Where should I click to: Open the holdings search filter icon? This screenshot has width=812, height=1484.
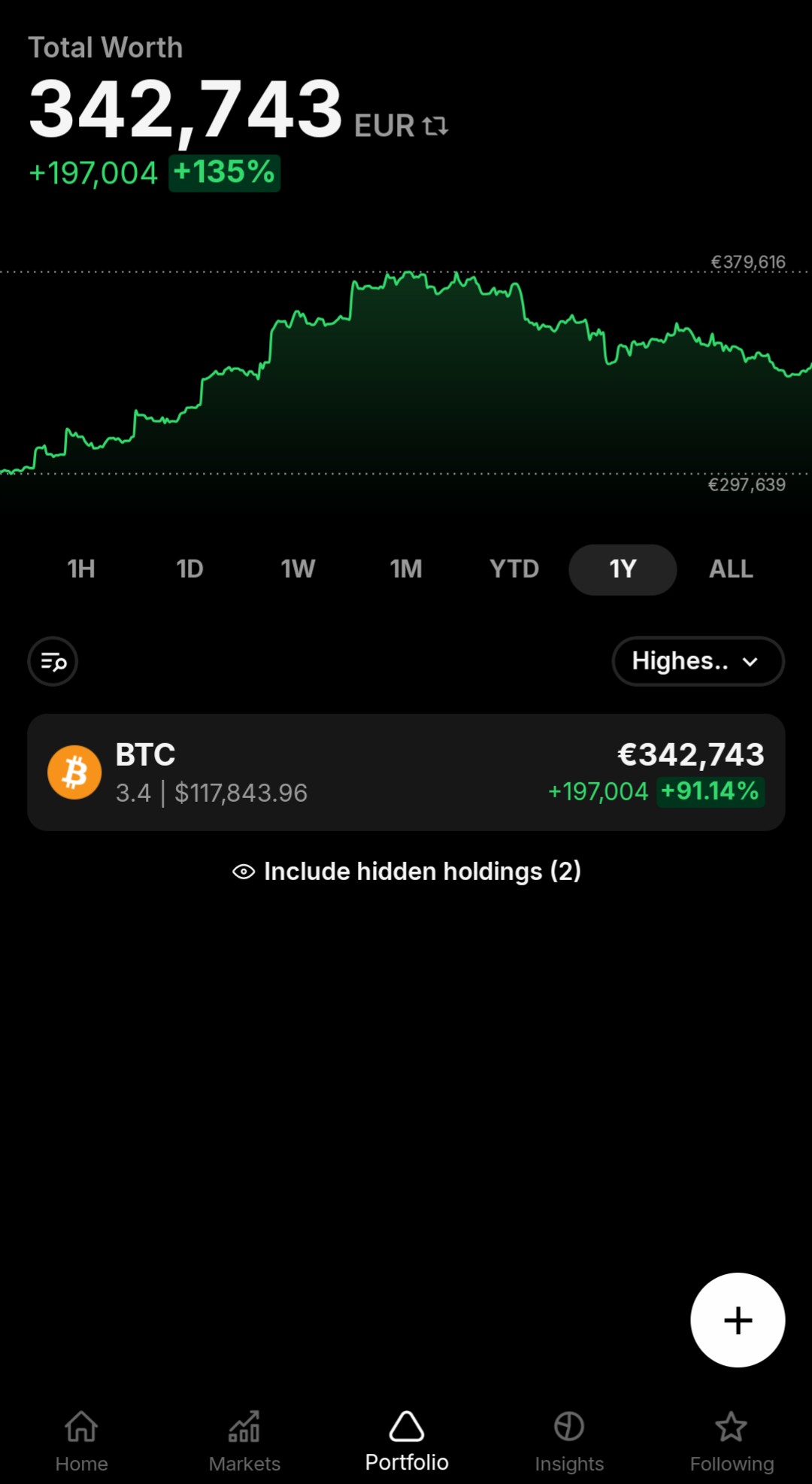point(53,662)
